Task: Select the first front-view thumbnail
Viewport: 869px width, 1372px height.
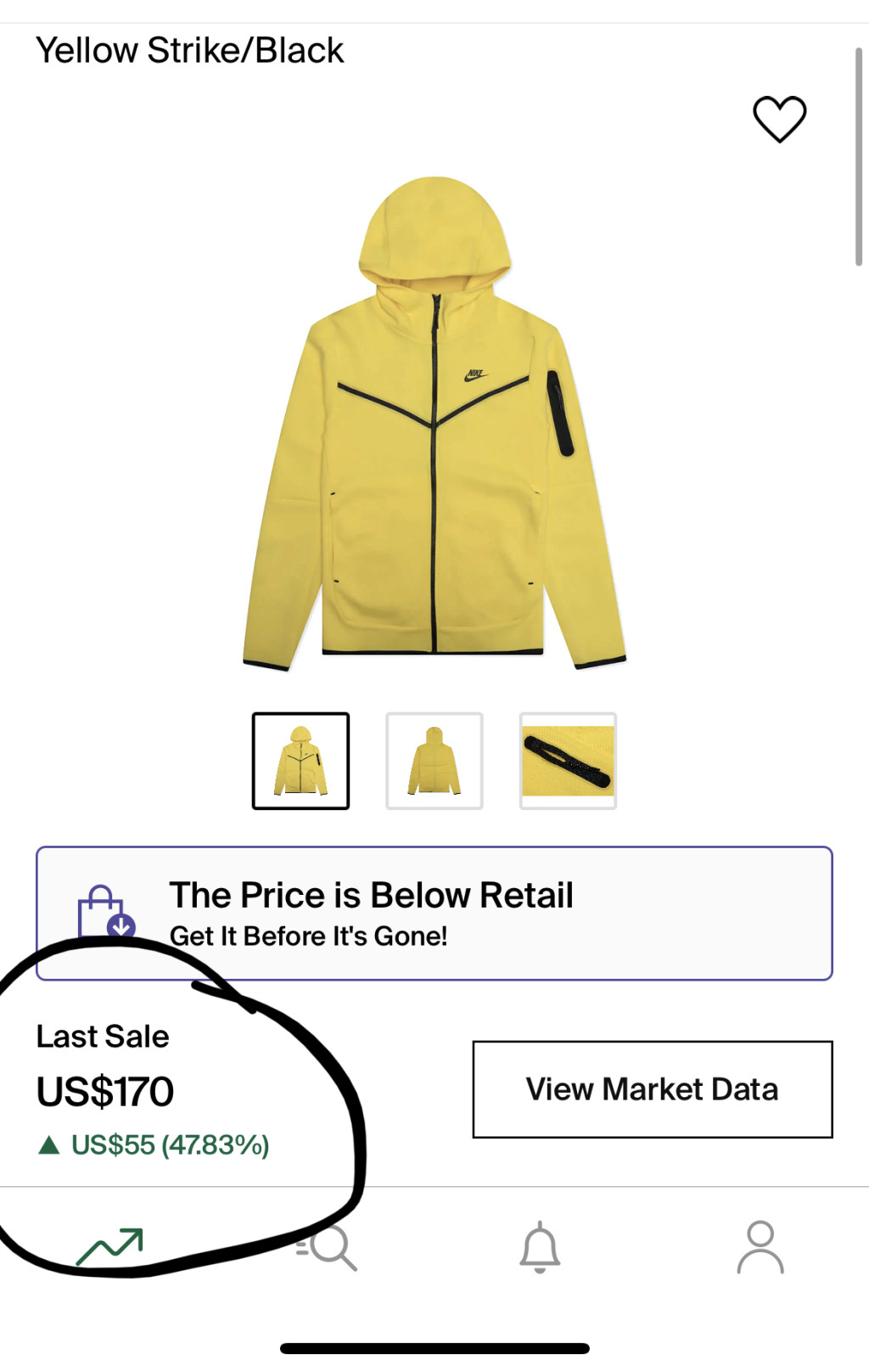Action: click(x=300, y=761)
